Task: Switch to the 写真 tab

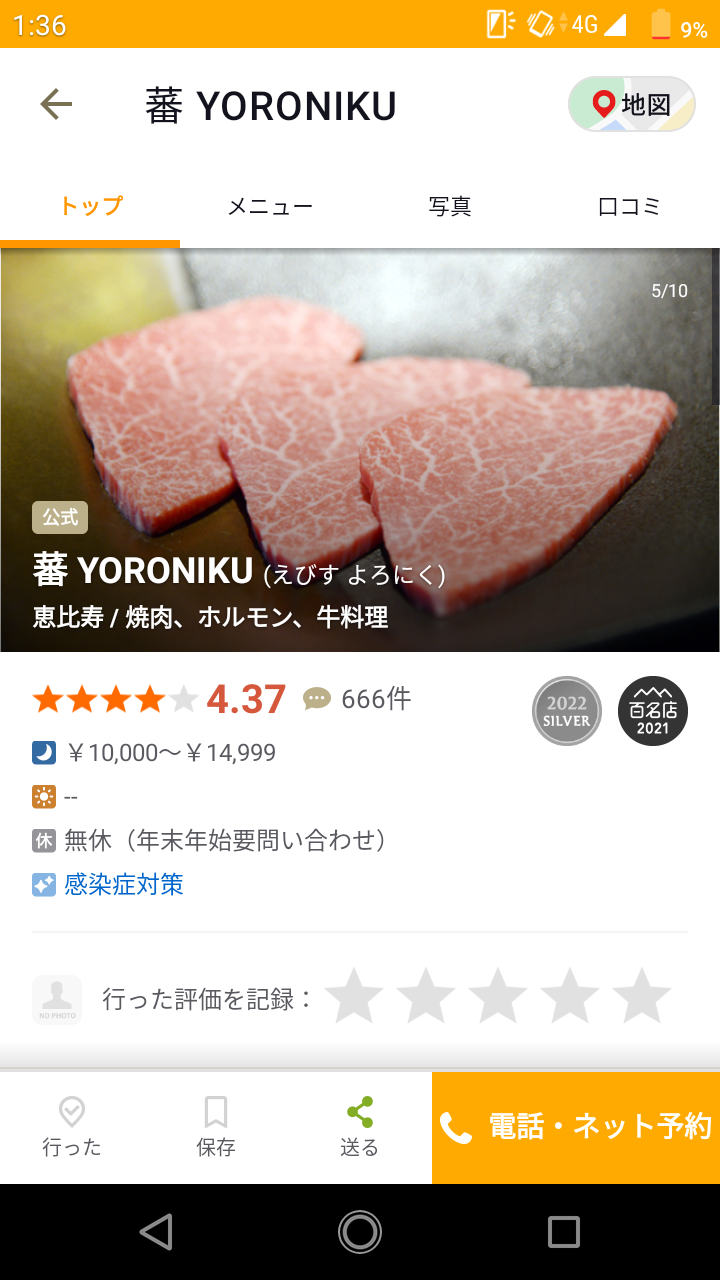Action: (x=450, y=207)
